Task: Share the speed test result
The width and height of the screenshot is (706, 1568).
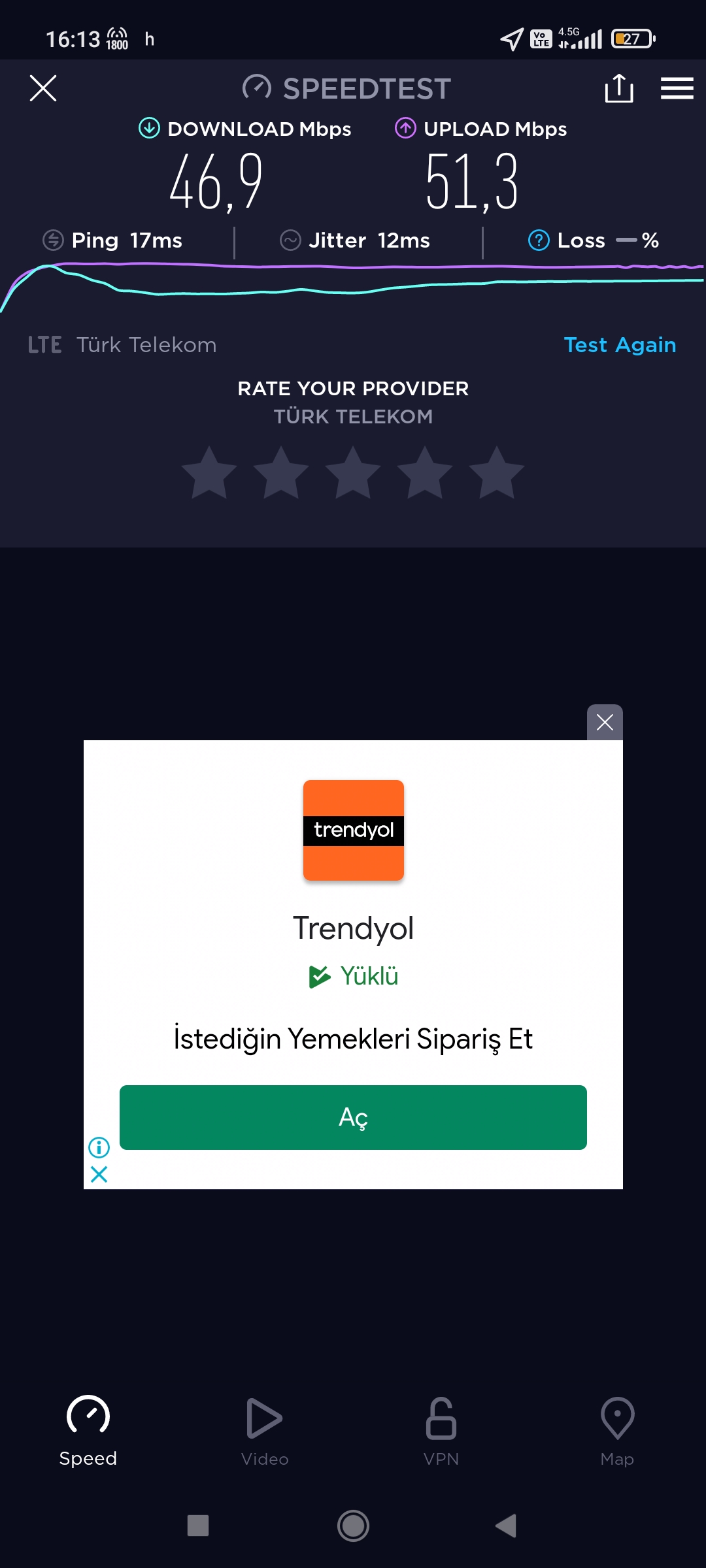Action: tap(618, 88)
